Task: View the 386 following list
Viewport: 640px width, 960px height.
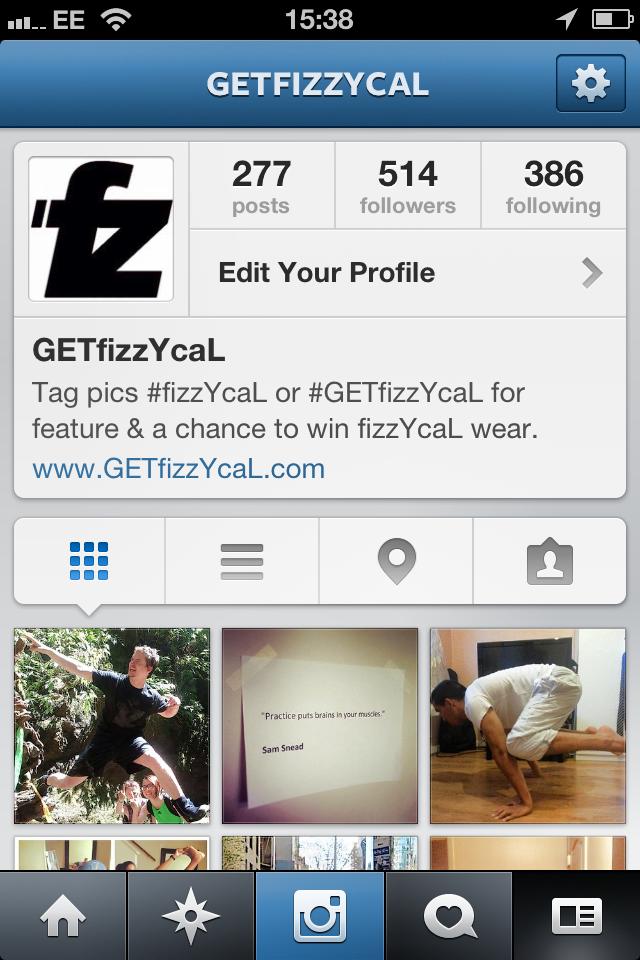Action: [x=554, y=186]
